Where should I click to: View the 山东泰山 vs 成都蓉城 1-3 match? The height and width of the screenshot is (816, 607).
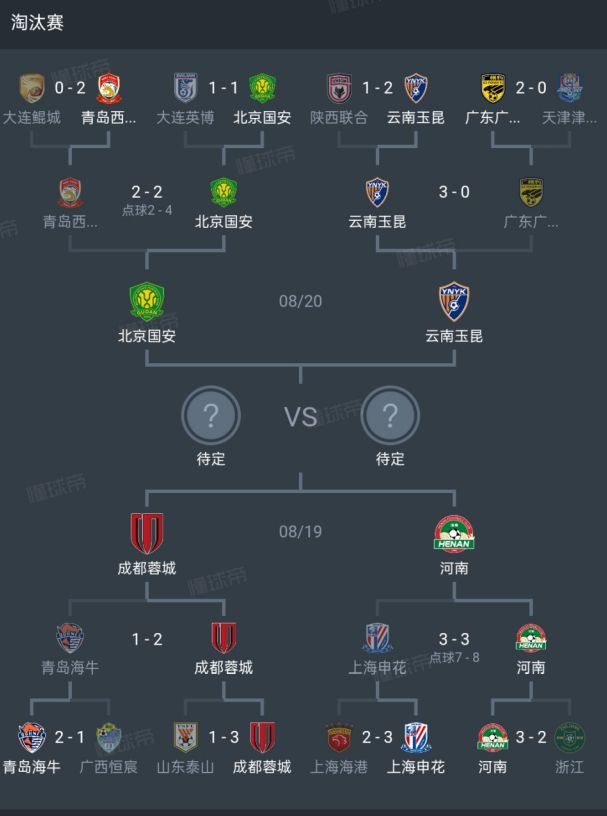pyautogui.click(x=223, y=738)
